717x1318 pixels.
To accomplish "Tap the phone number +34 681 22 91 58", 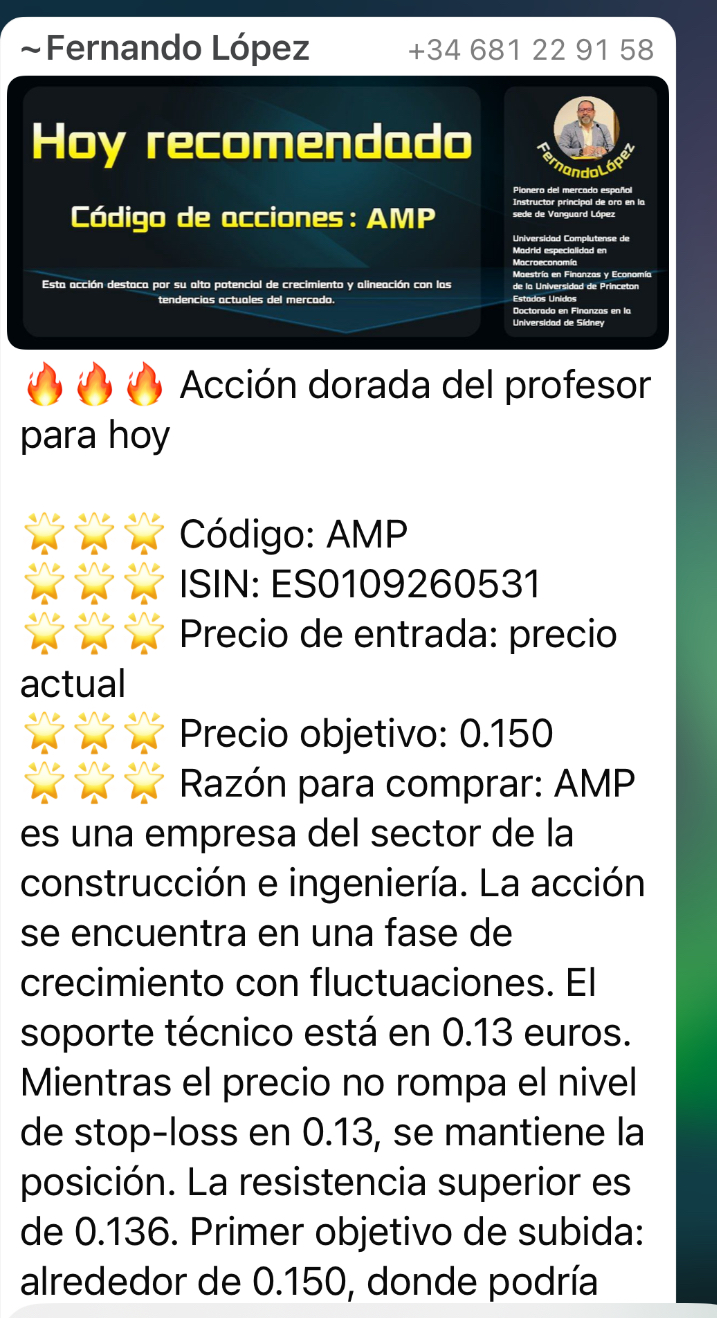I will 531,50.
